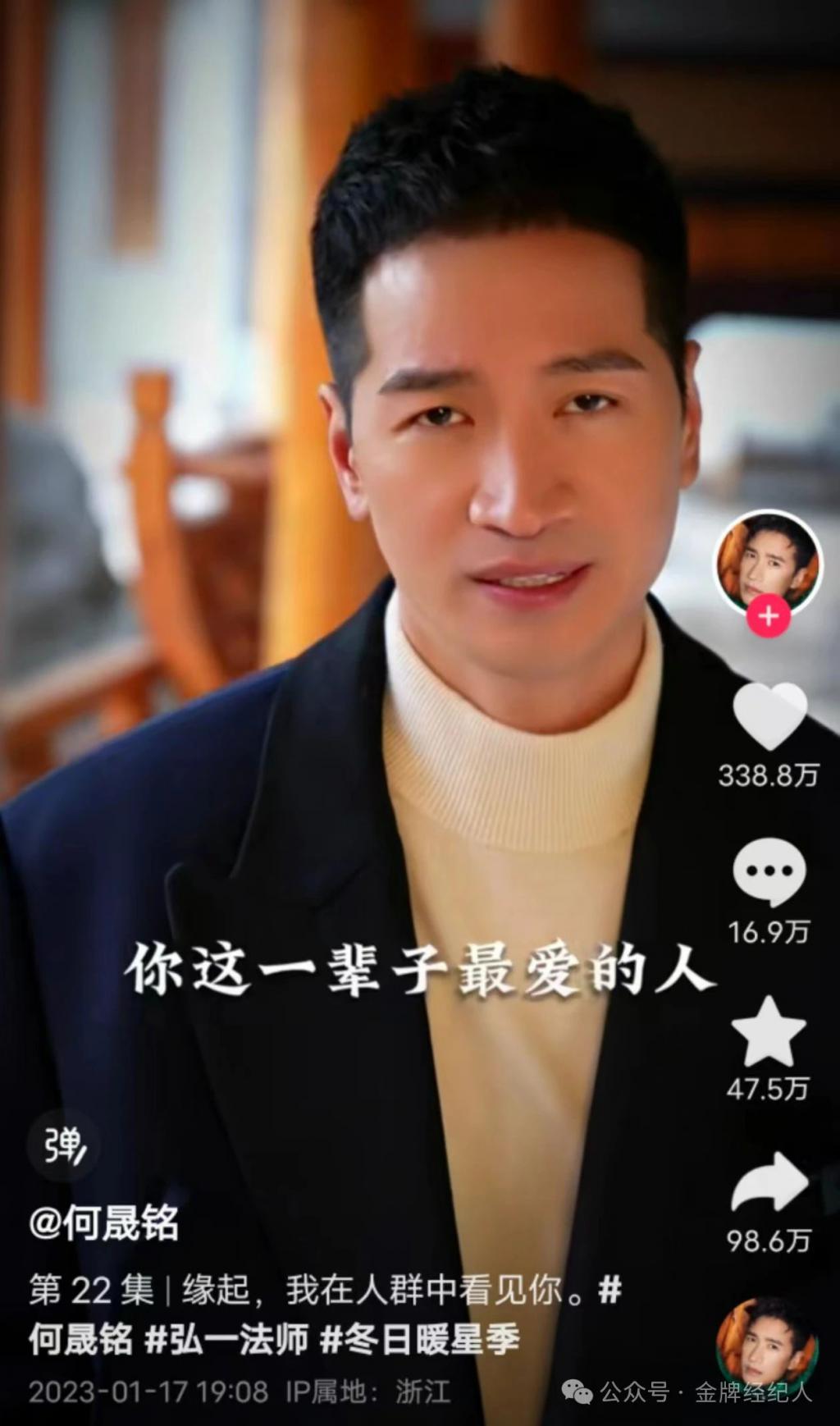Toggle the 弹 bullet comments button
The width and height of the screenshot is (840, 1426).
[63, 1146]
